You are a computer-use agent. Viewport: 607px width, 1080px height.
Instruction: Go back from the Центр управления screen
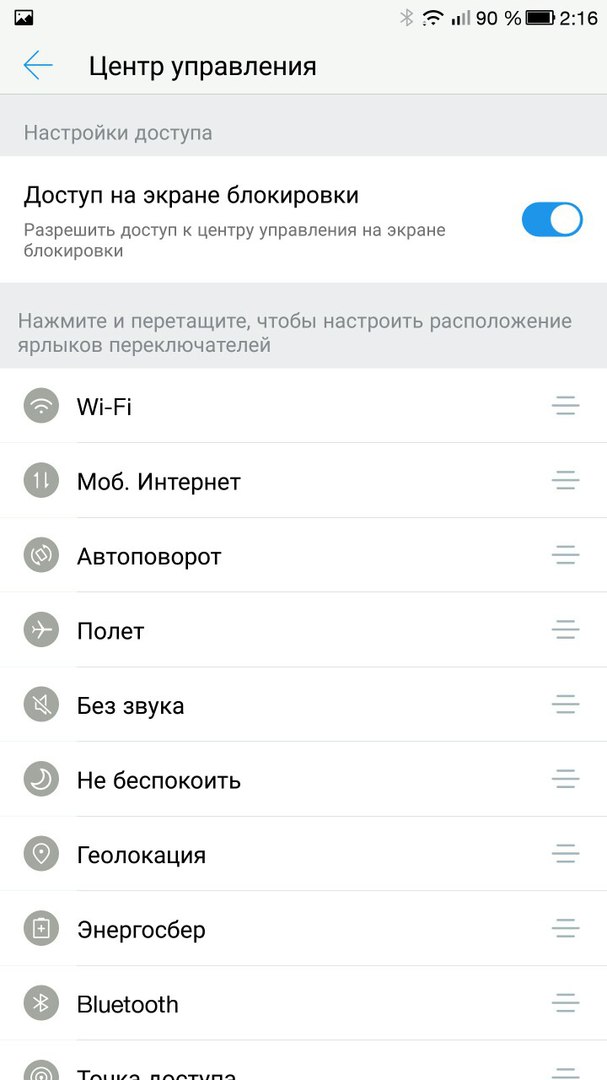point(38,65)
